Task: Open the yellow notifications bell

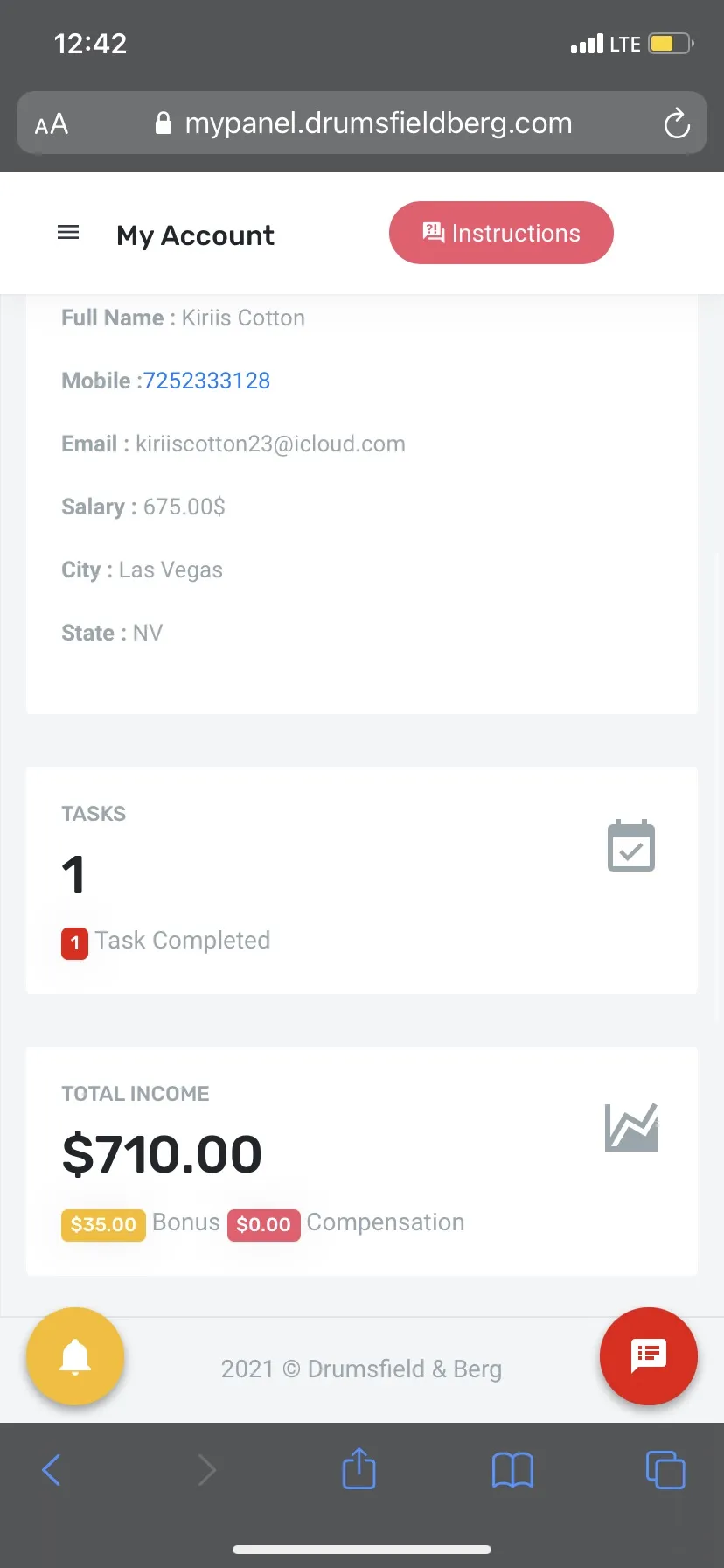Action: pos(75,1356)
